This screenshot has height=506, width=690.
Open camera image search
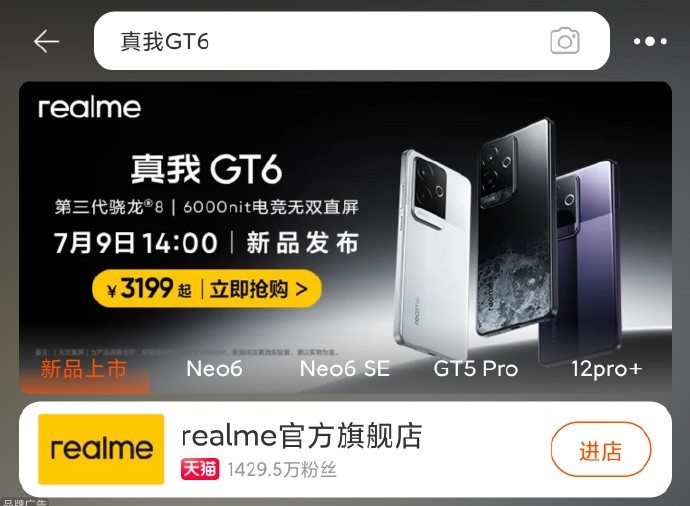pyautogui.click(x=565, y=41)
